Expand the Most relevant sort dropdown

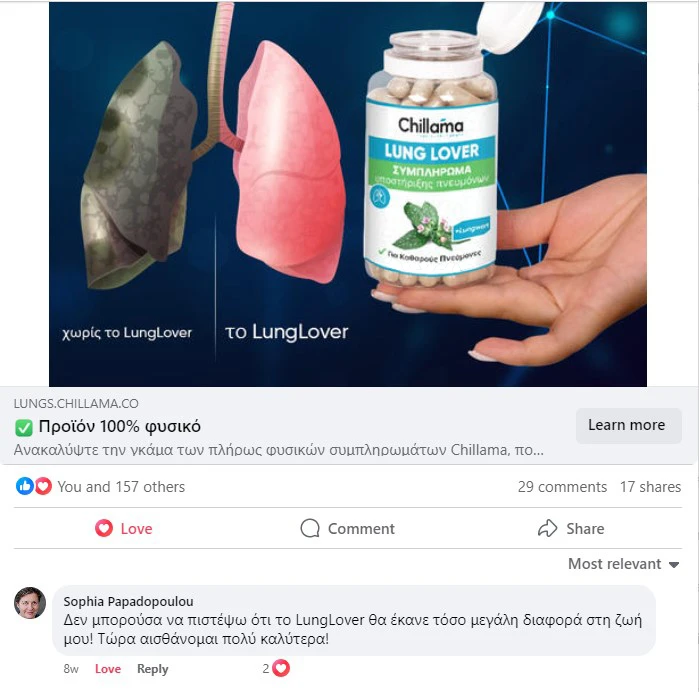(x=623, y=564)
